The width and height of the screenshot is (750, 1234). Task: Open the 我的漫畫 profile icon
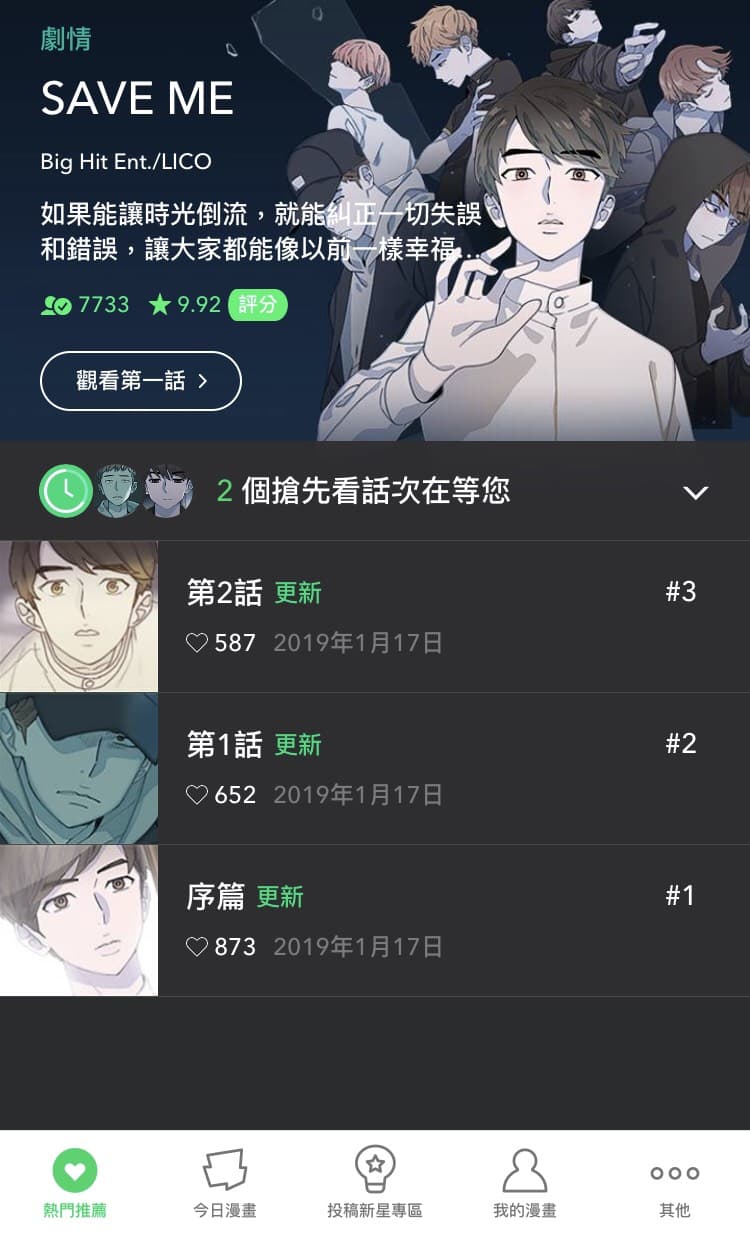(524, 1168)
